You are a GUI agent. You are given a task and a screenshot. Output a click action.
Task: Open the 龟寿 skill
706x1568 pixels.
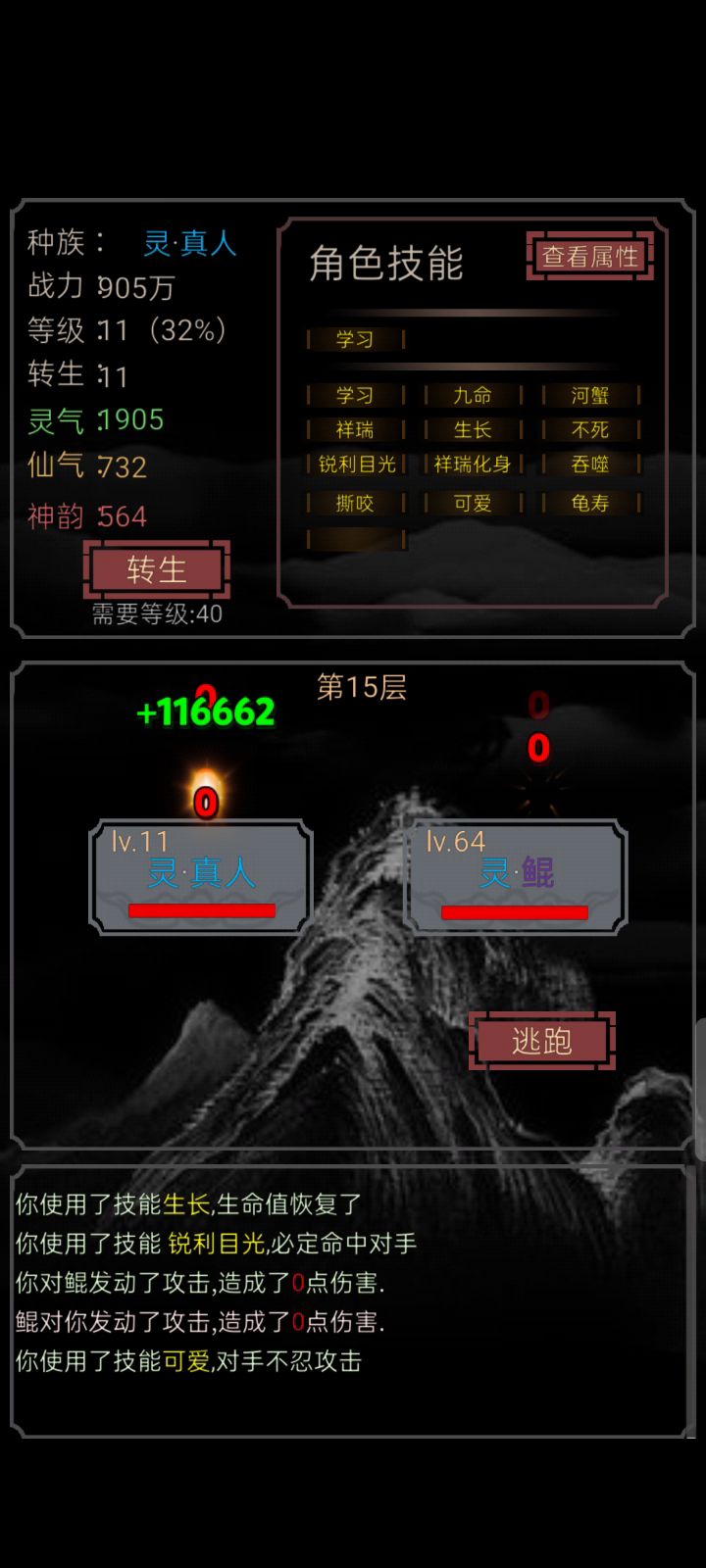click(590, 503)
